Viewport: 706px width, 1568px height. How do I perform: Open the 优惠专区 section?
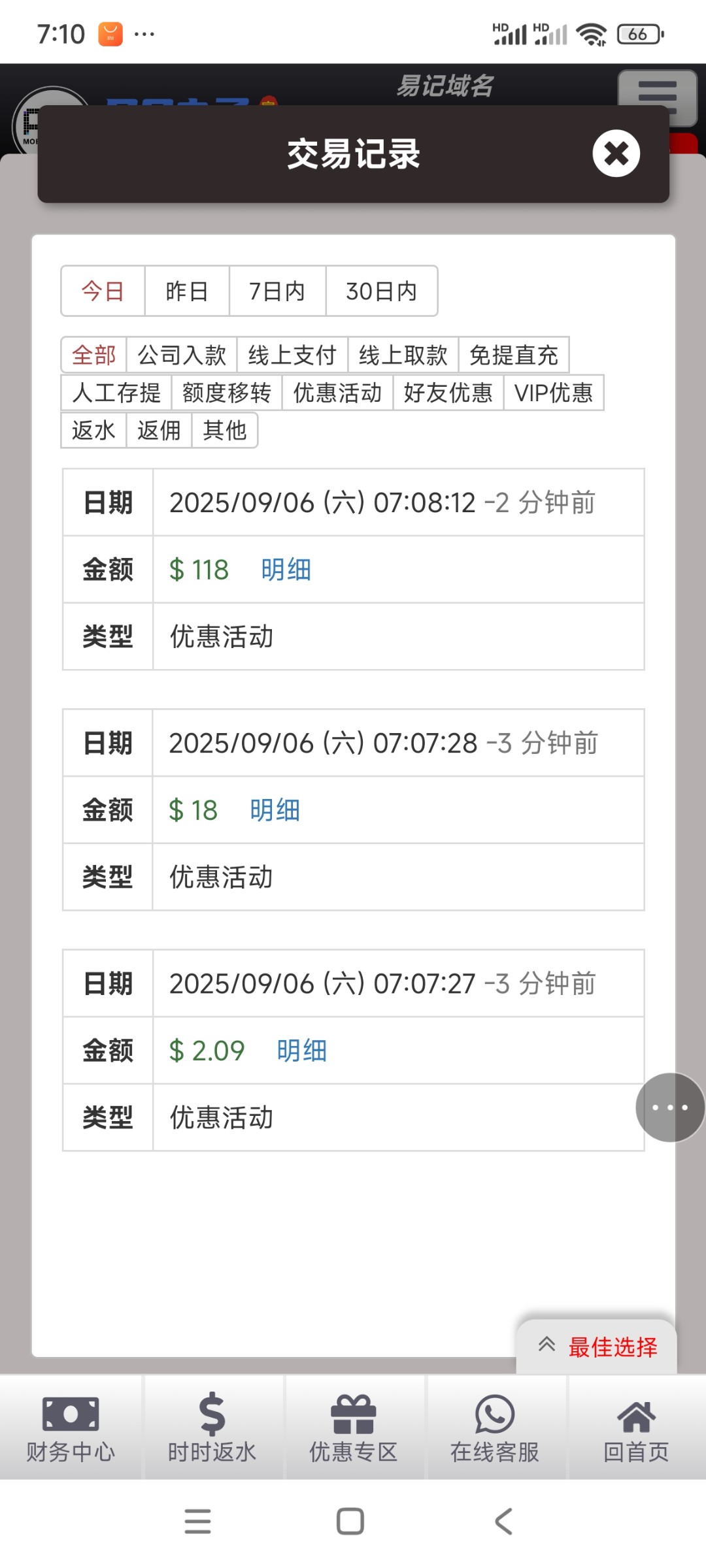tap(354, 1428)
